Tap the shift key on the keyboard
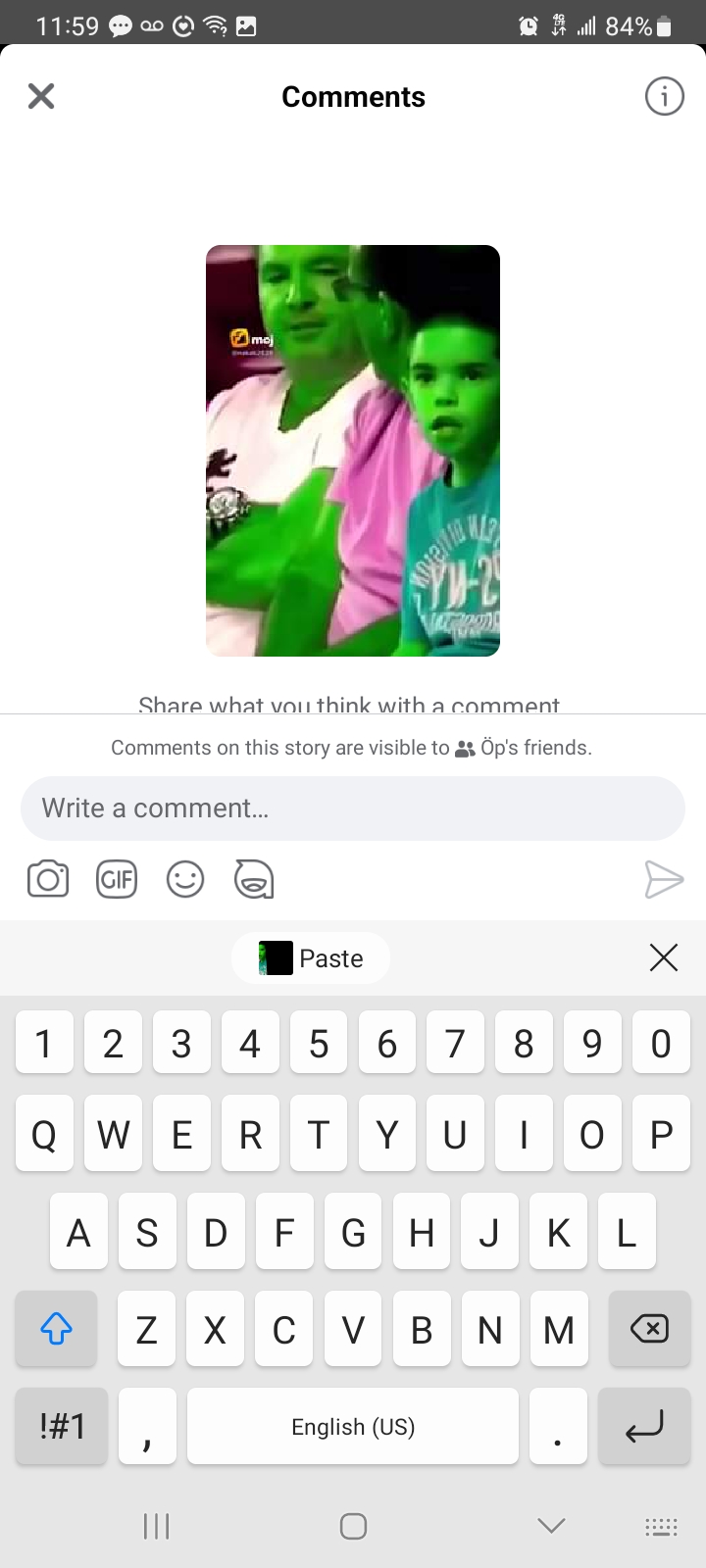Viewport: 706px width, 1568px height. coord(56,1329)
